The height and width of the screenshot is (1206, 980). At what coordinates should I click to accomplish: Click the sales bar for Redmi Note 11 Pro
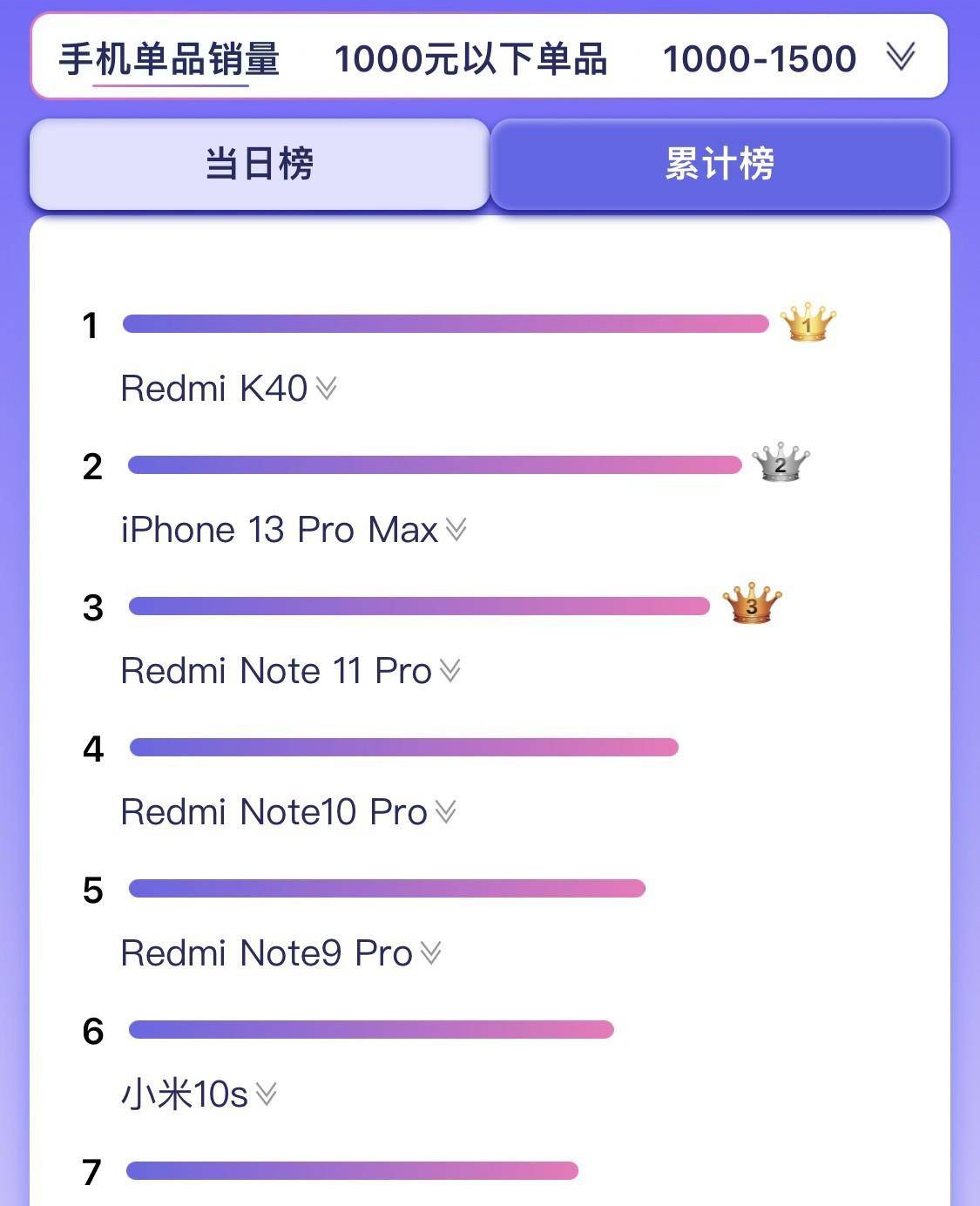click(x=418, y=606)
